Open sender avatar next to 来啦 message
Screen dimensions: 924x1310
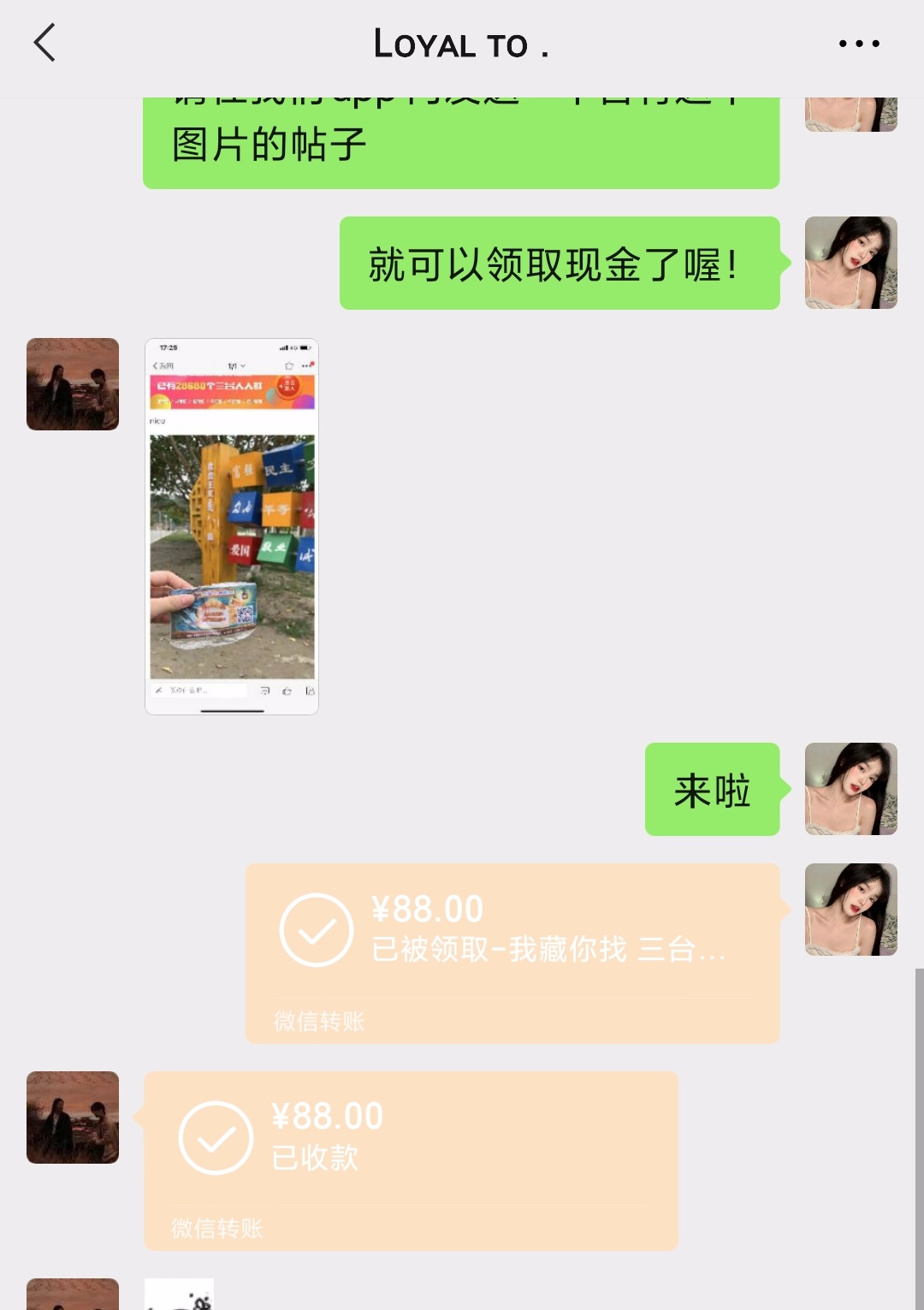(x=850, y=788)
